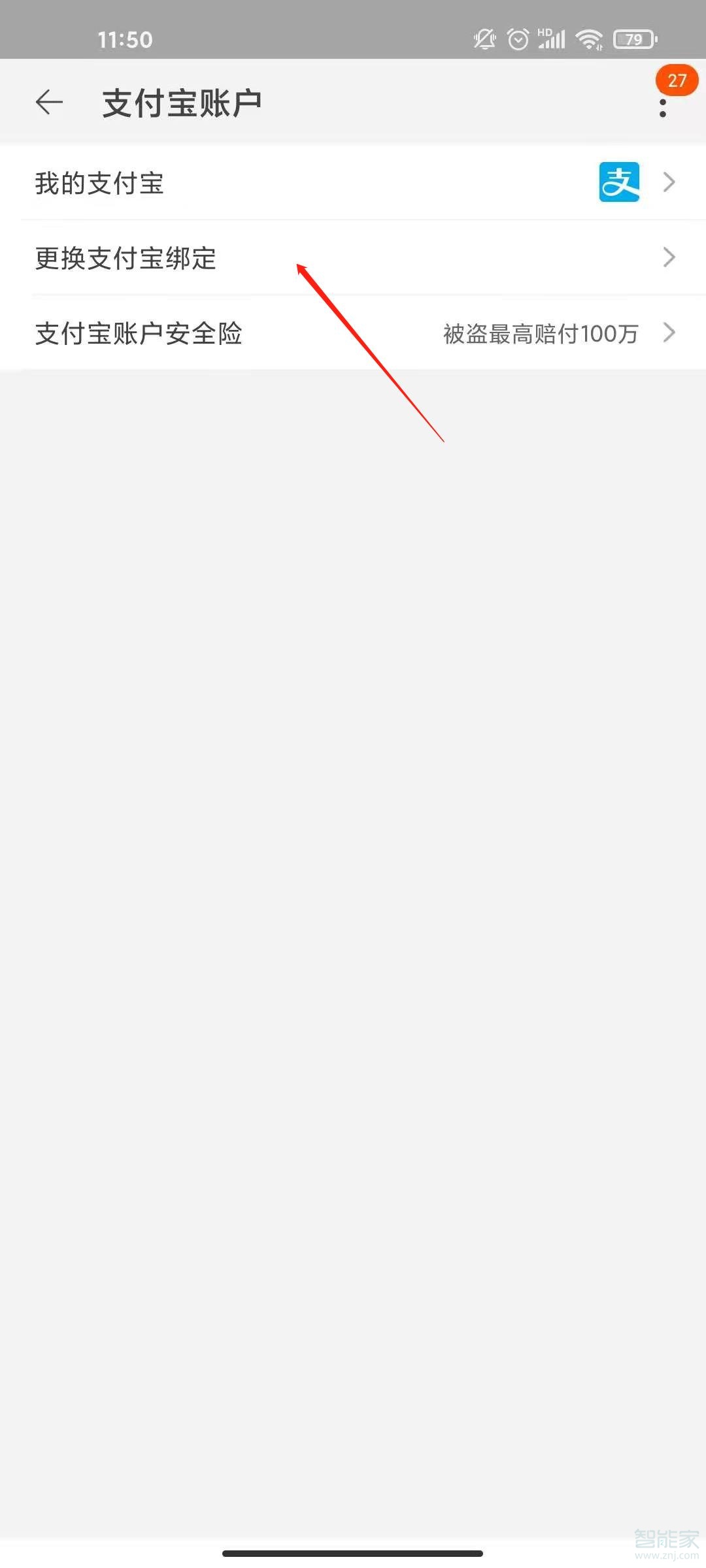The height and width of the screenshot is (1568, 706).
Task: Tap the blue Alipay logo icon
Action: point(618,183)
